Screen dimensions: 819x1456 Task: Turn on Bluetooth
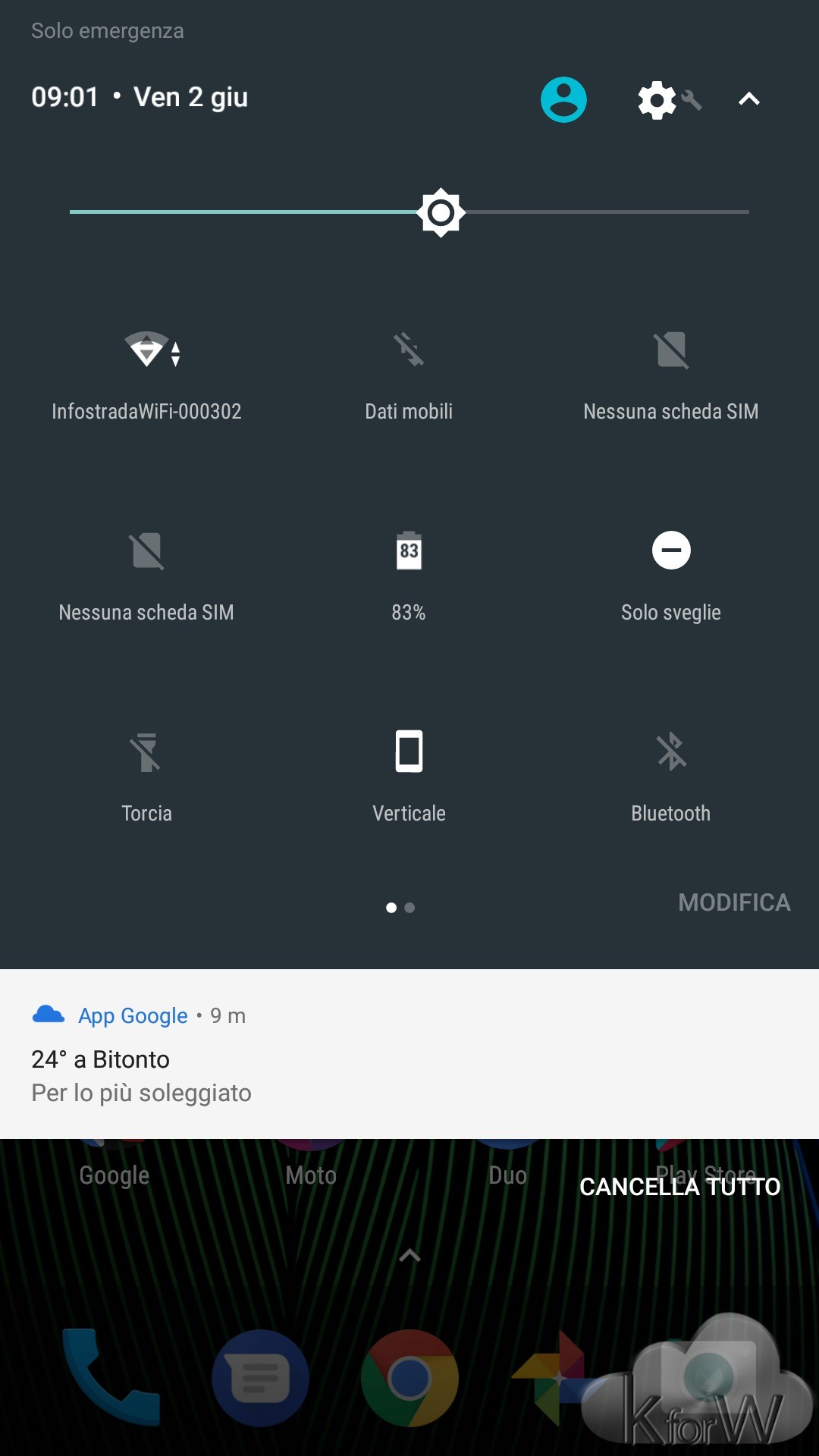(671, 752)
